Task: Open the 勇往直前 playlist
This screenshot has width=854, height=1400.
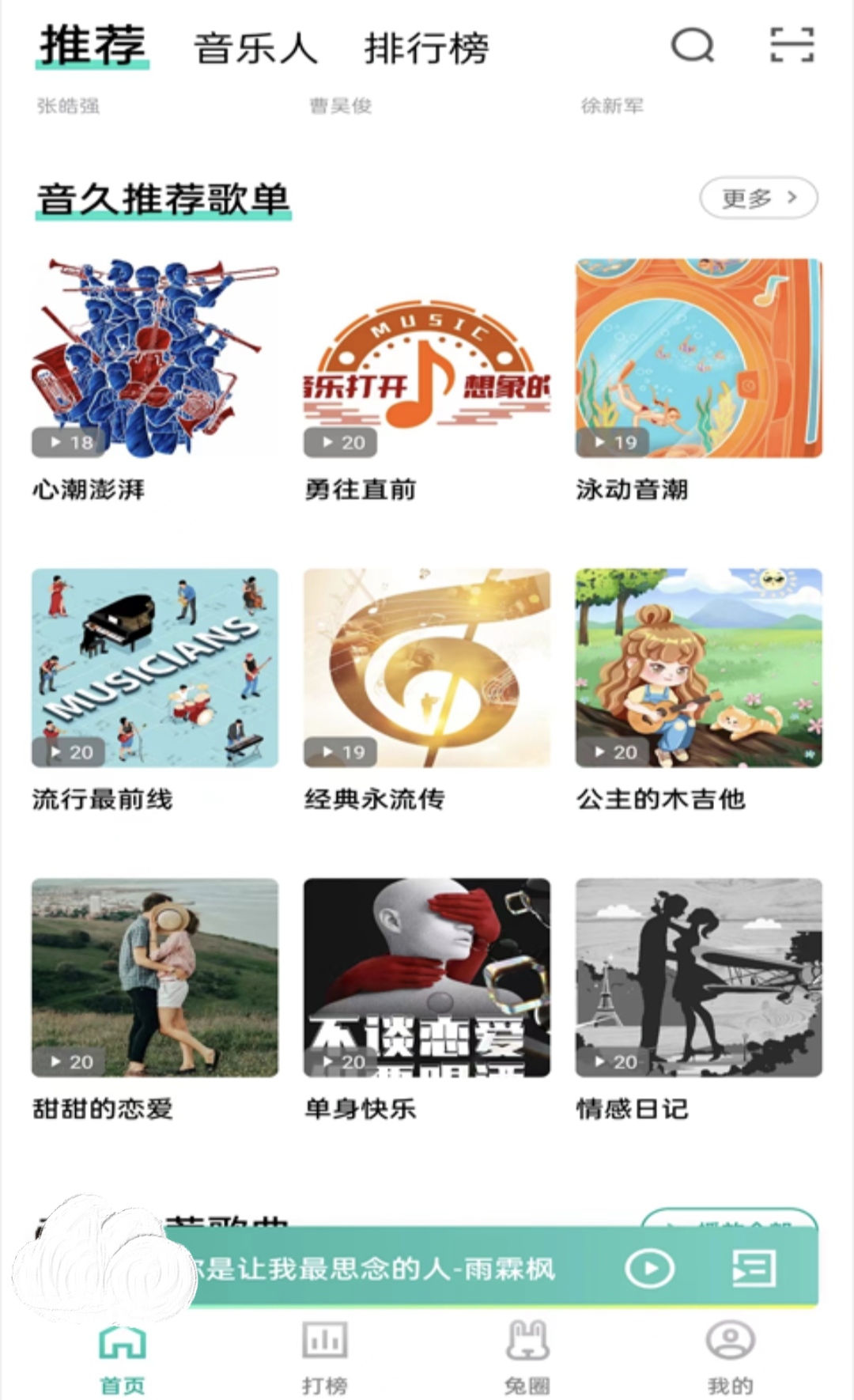Action: pyautogui.click(x=427, y=358)
